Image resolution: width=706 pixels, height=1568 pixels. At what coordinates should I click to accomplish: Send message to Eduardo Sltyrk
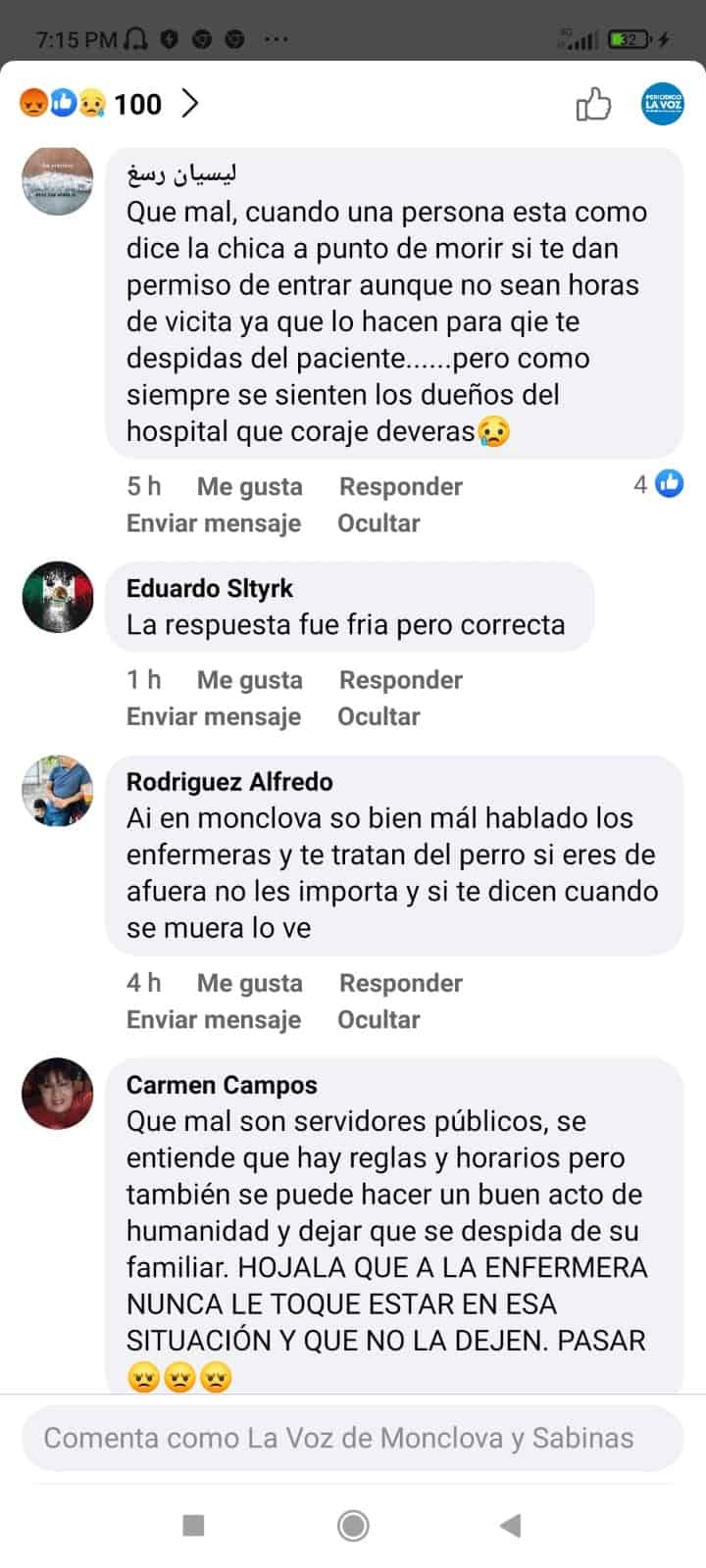point(213,716)
